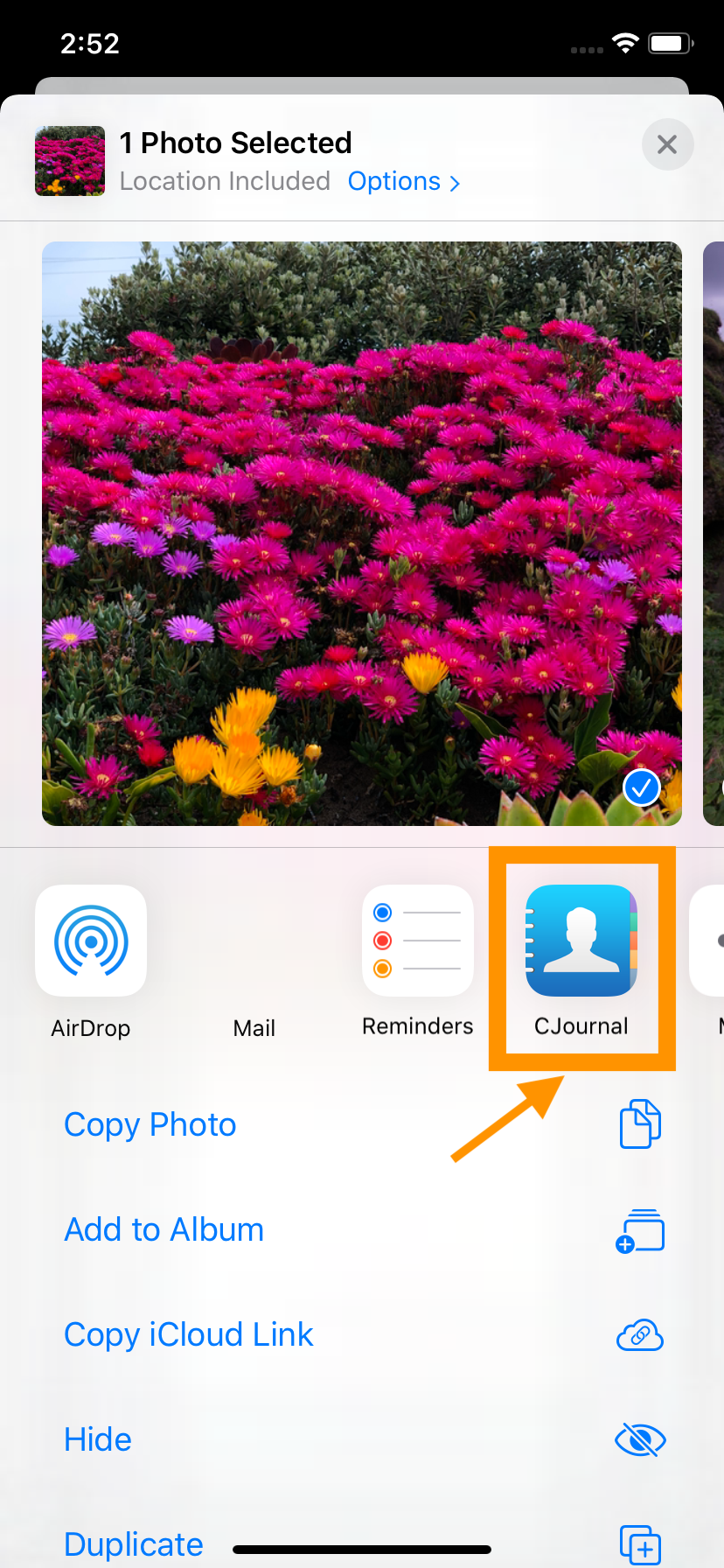This screenshot has height=1568, width=724.
Task: Share the photo to CJournal
Action: pos(581,941)
